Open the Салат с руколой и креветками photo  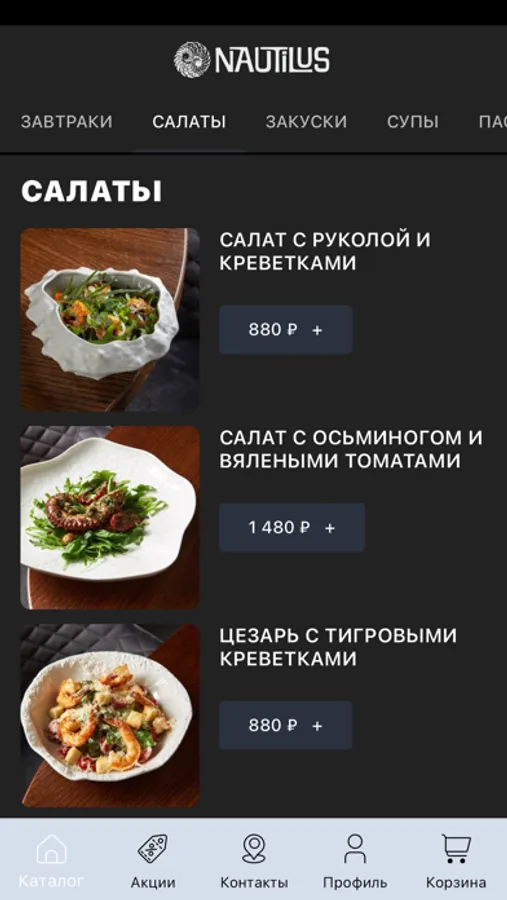pos(110,320)
